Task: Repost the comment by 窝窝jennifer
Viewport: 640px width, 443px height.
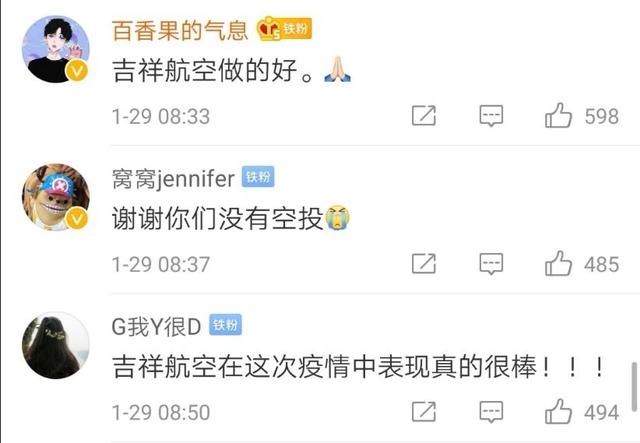Action: [x=424, y=264]
